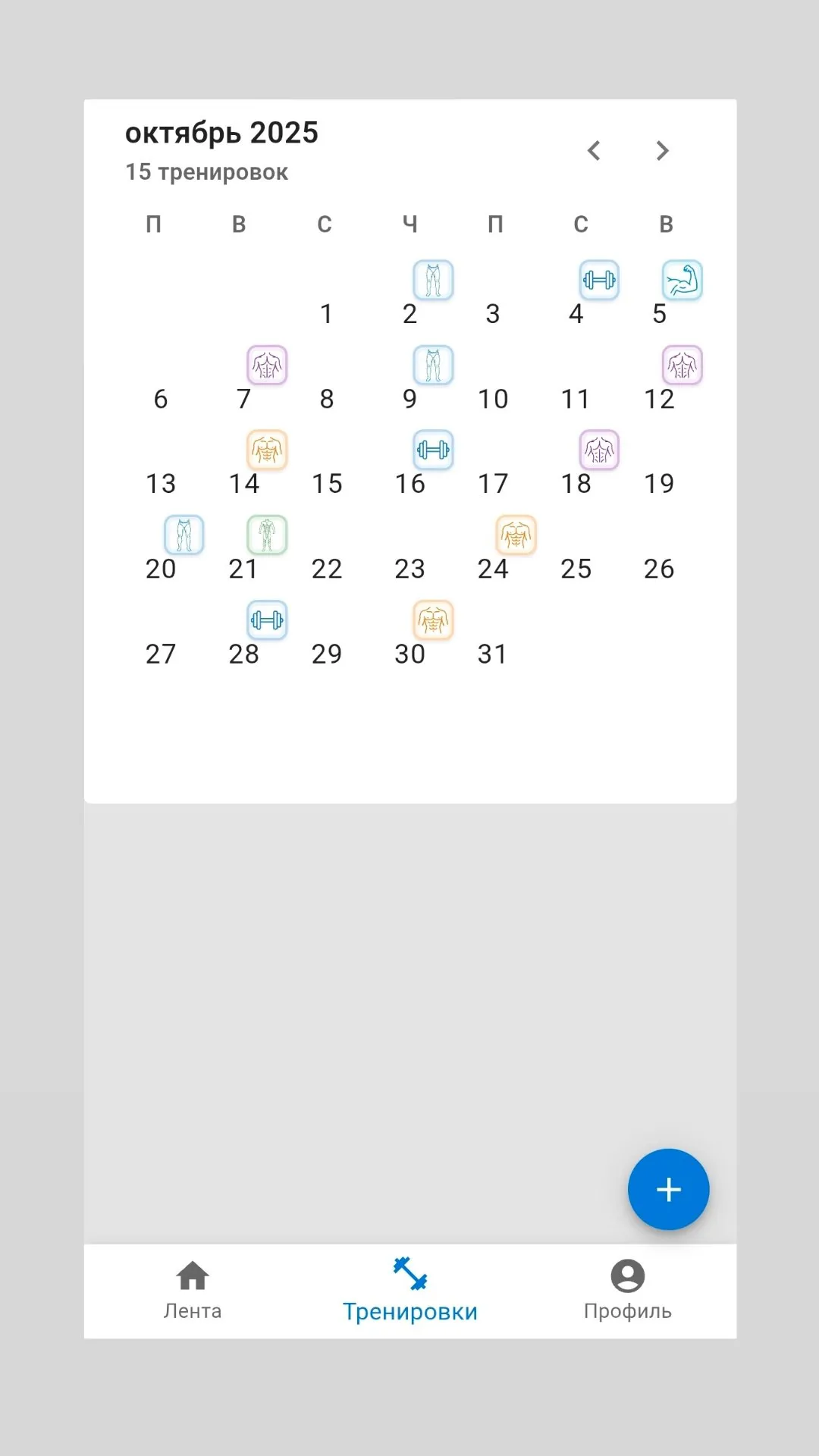Add a new workout with plus button
Screen dimensions: 819x1456
tap(668, 1189)
